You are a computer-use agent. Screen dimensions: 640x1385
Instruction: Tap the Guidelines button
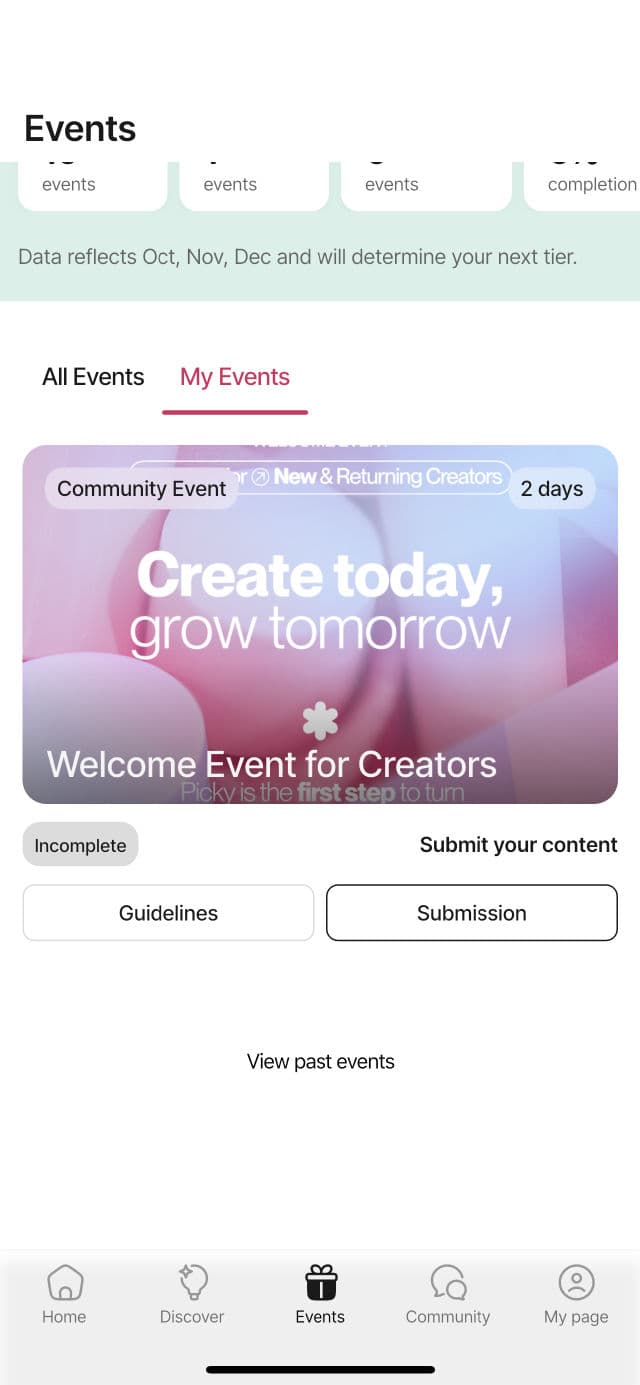(168, 913)
